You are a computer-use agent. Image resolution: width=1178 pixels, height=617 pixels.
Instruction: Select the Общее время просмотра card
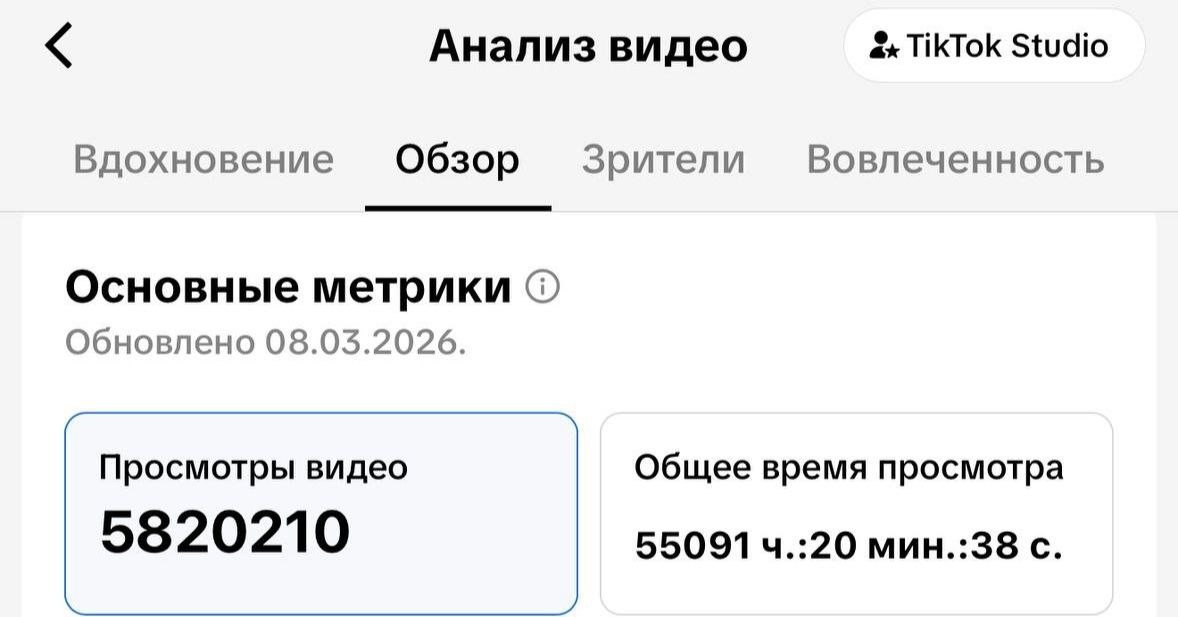856,512
